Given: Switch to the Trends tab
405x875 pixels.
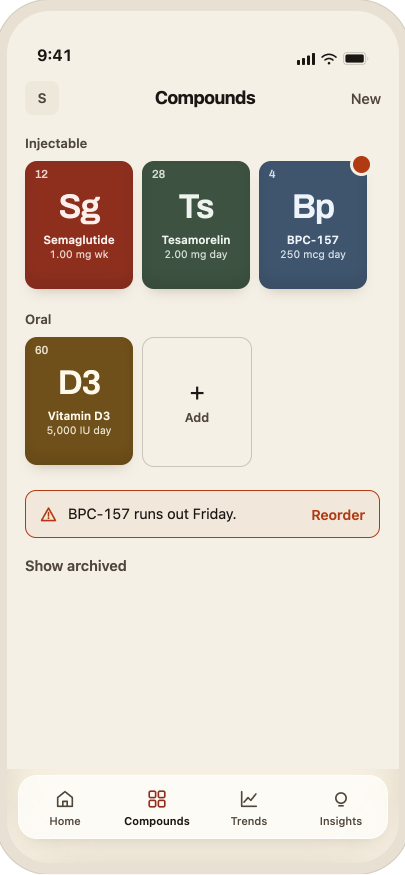Looking at the screenshot, I should tap(249, 807).
